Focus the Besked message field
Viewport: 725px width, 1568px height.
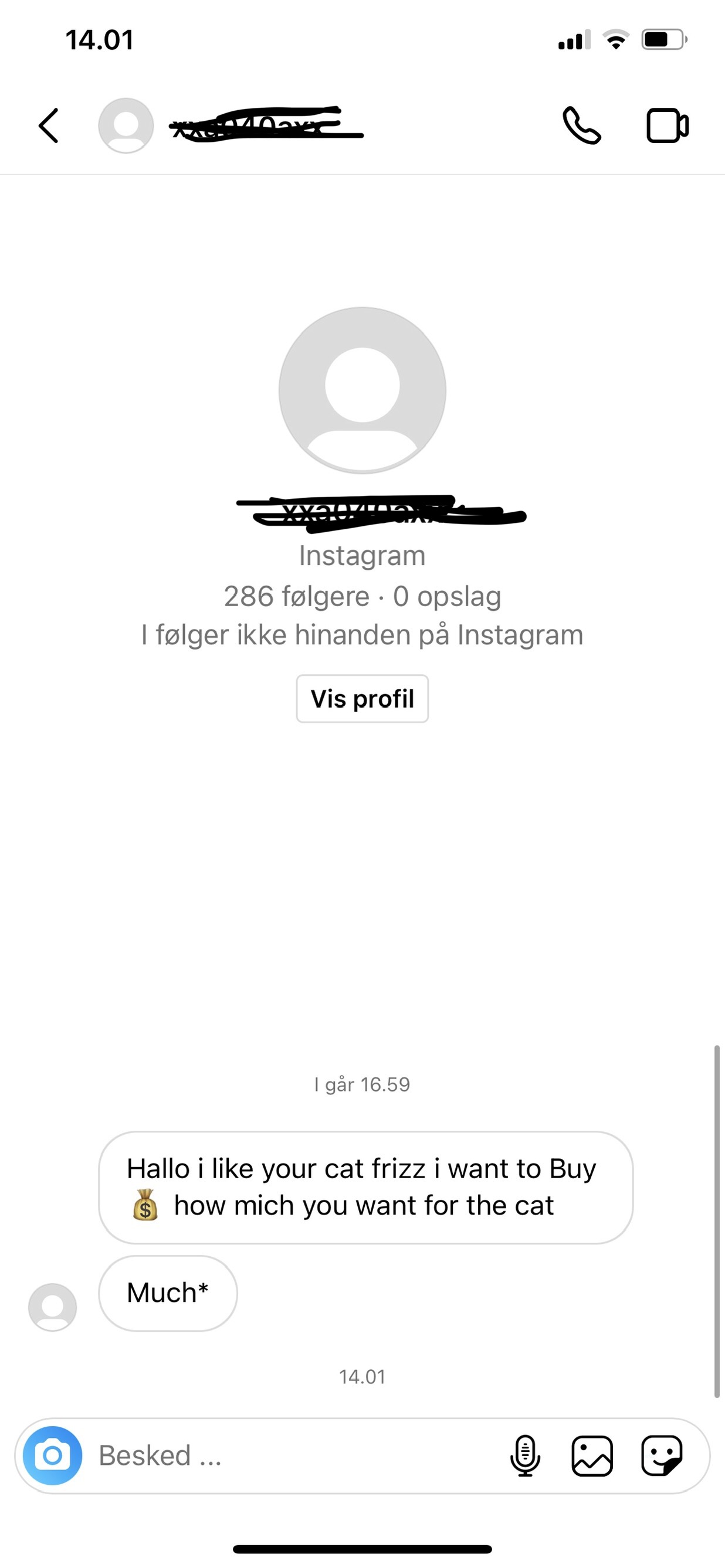(x=293, y=1455)
